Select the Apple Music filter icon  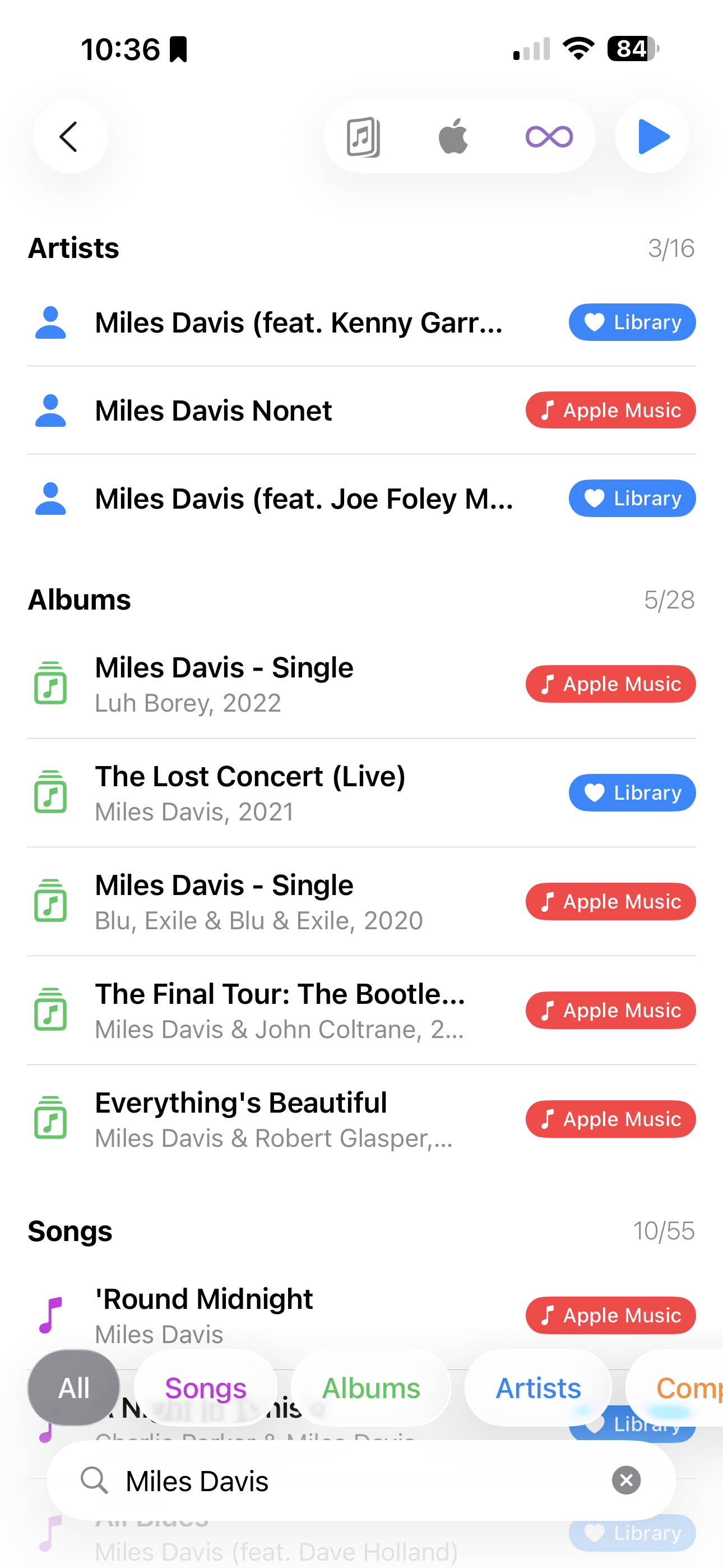tap(454, 136)
